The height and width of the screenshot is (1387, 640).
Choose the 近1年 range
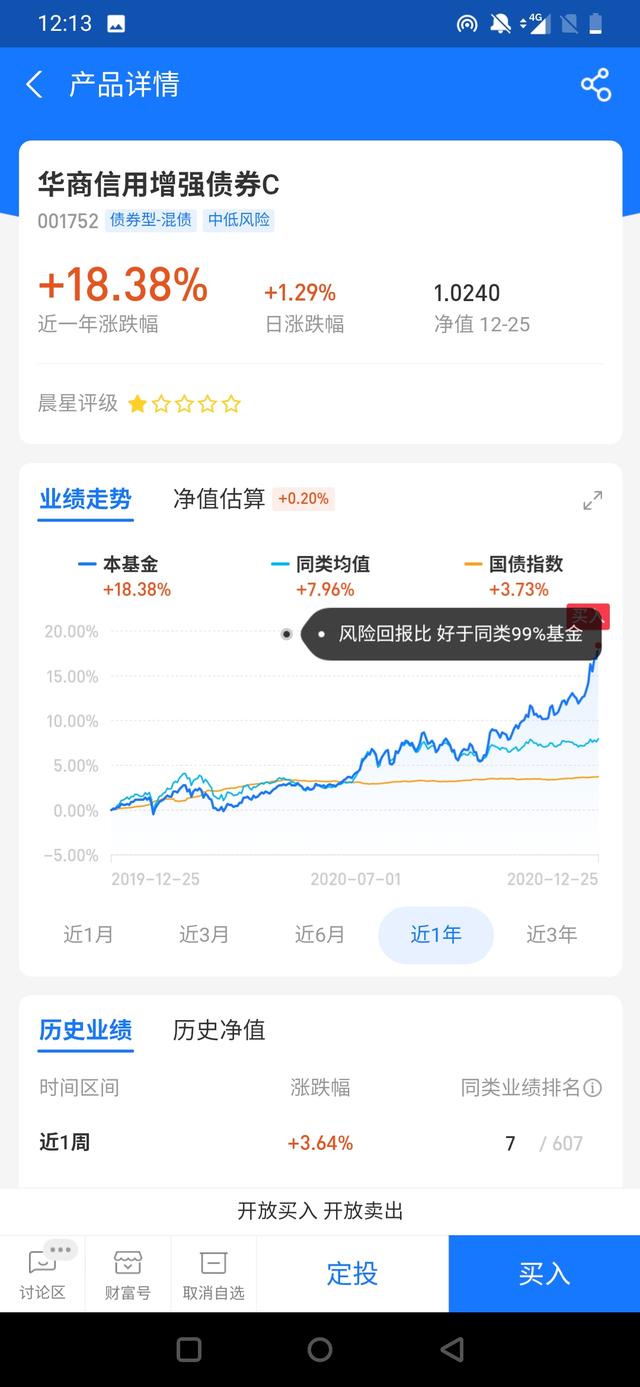436,935
